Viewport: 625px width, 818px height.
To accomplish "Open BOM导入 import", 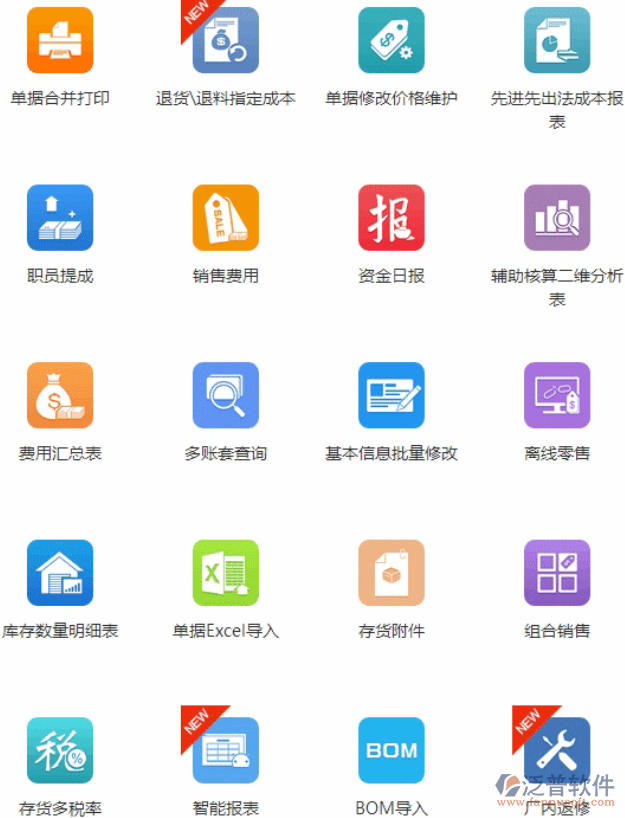I will [391, 750].
